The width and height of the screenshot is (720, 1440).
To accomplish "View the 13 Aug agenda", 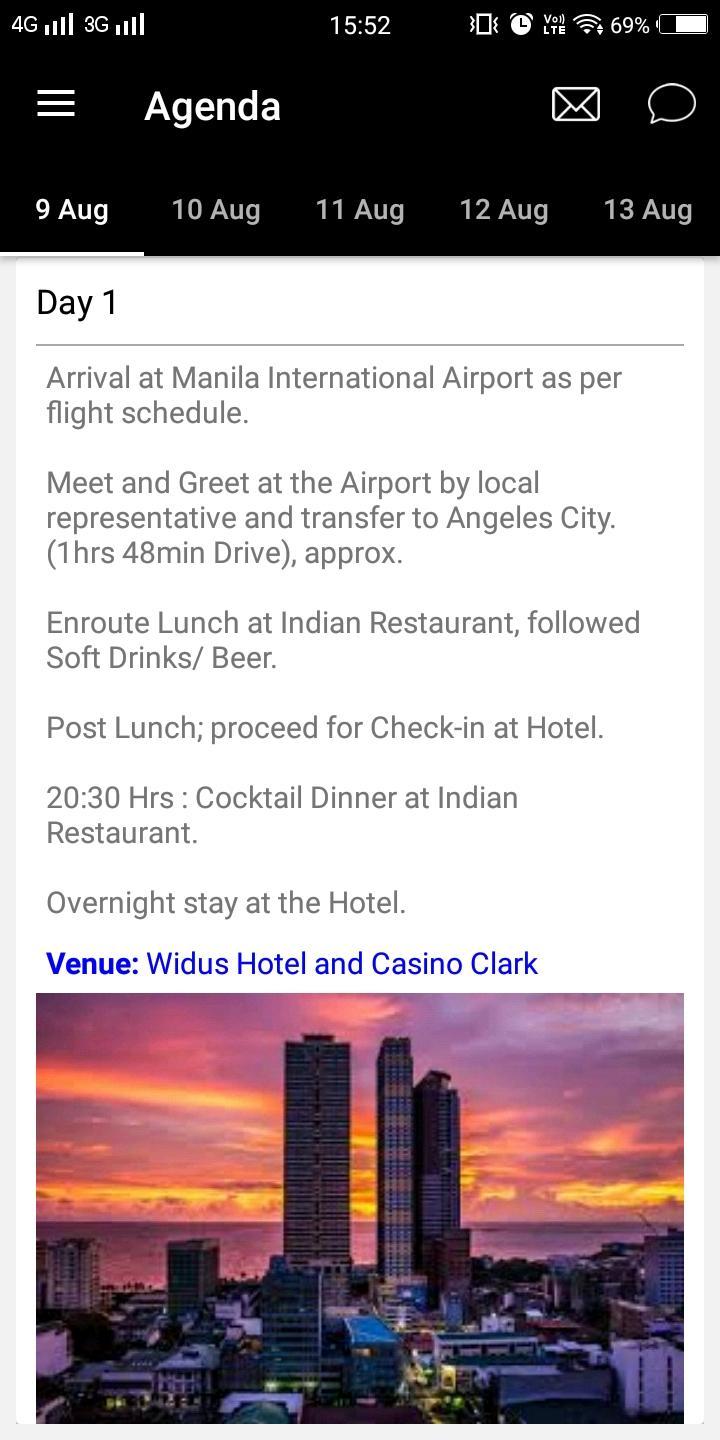I will [648, 210].
